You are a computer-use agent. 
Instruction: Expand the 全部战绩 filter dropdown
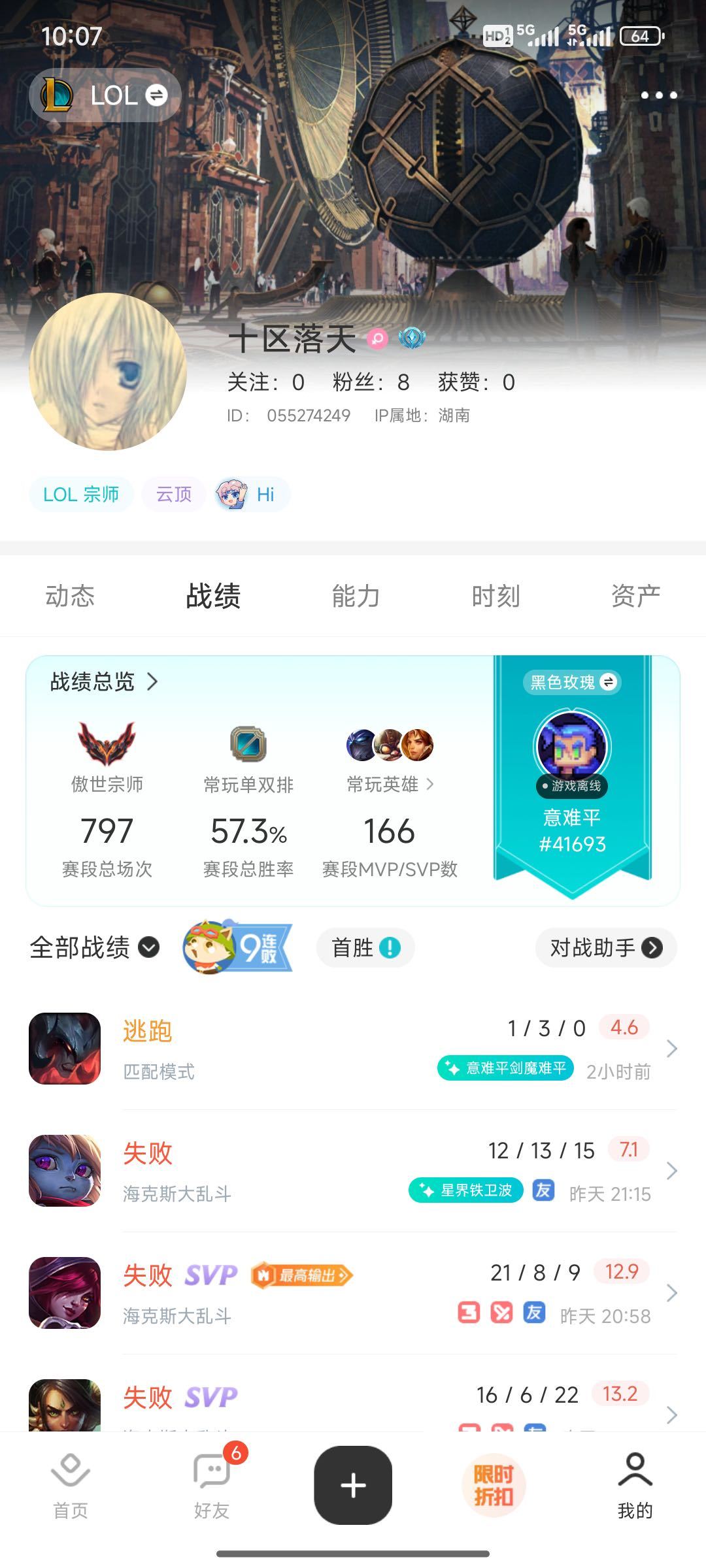point(95,947)
